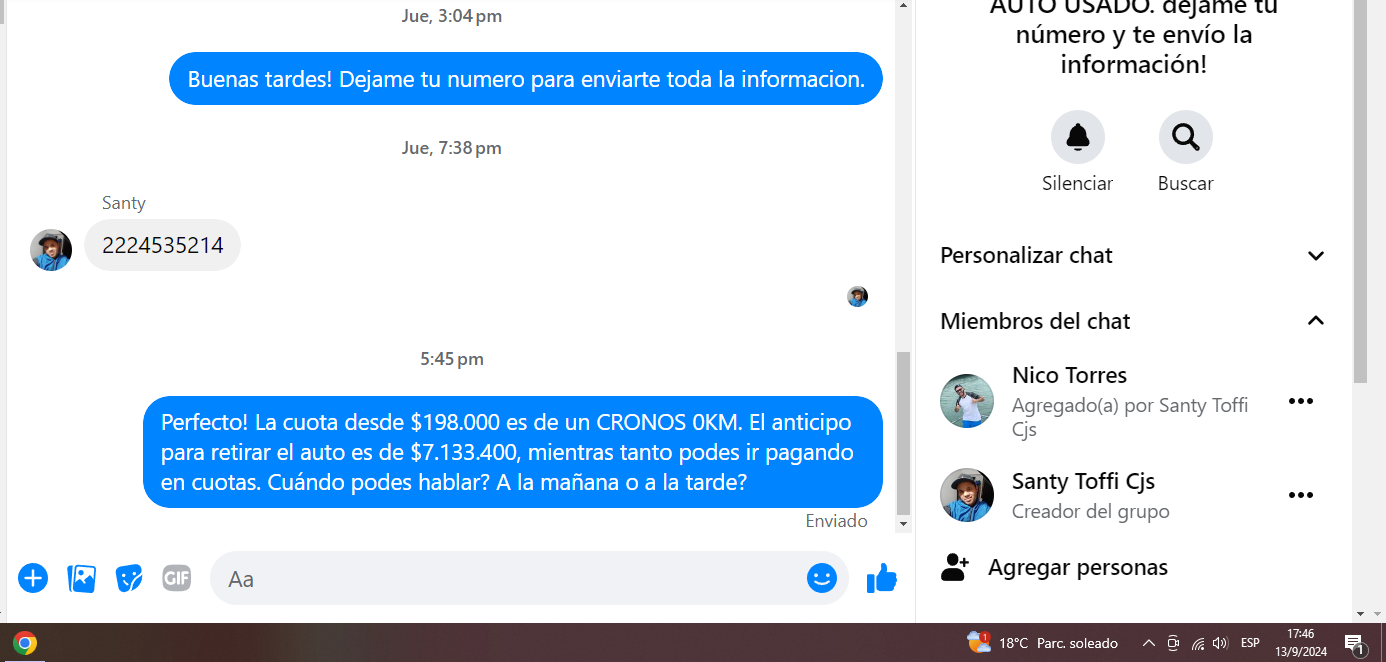Viewport: 1386px width, 662px height.
Task: Open Windows notification center
Action: tap(1355, 643)
